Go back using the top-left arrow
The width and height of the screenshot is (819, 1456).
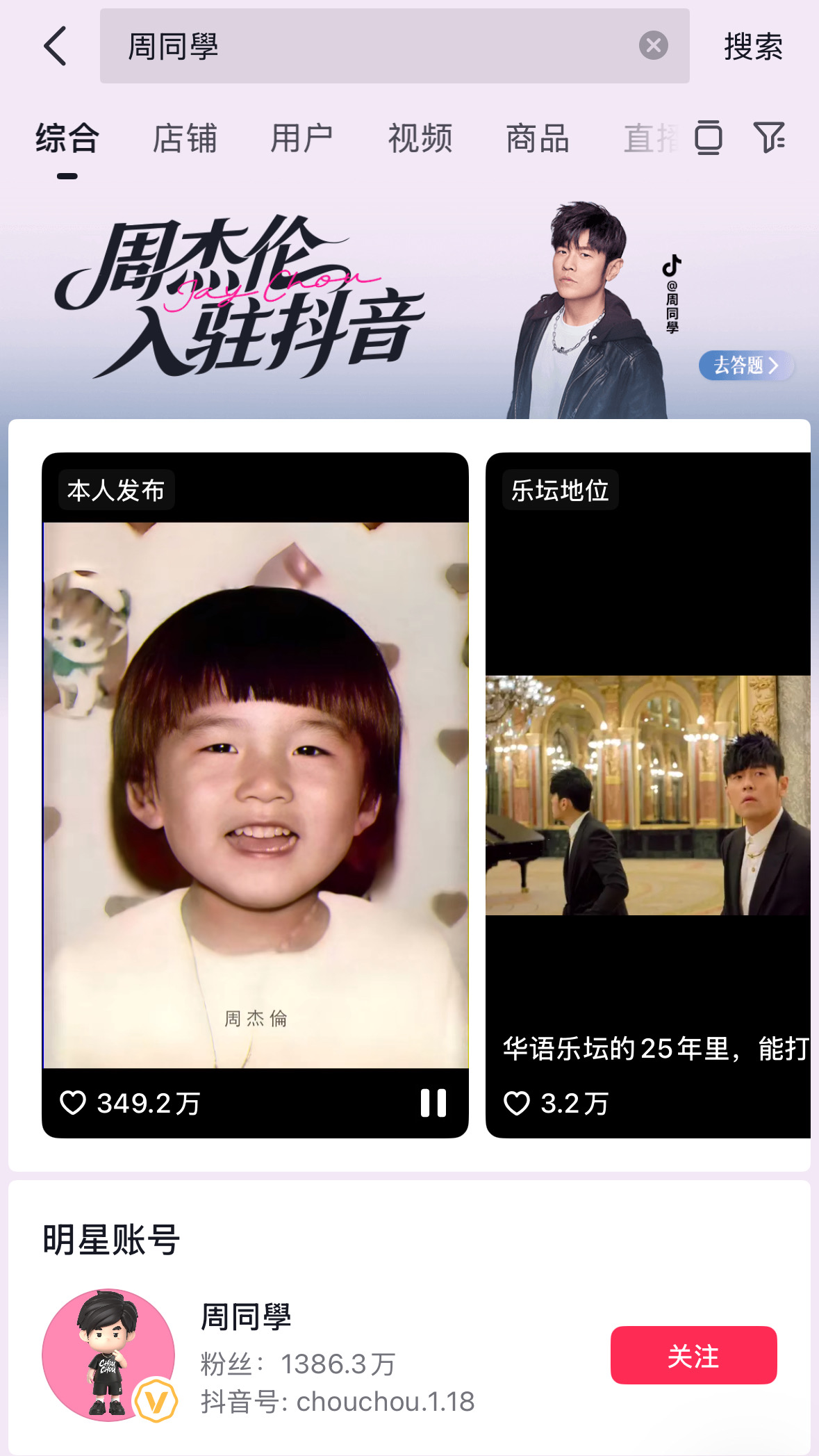tap(56, 47)
